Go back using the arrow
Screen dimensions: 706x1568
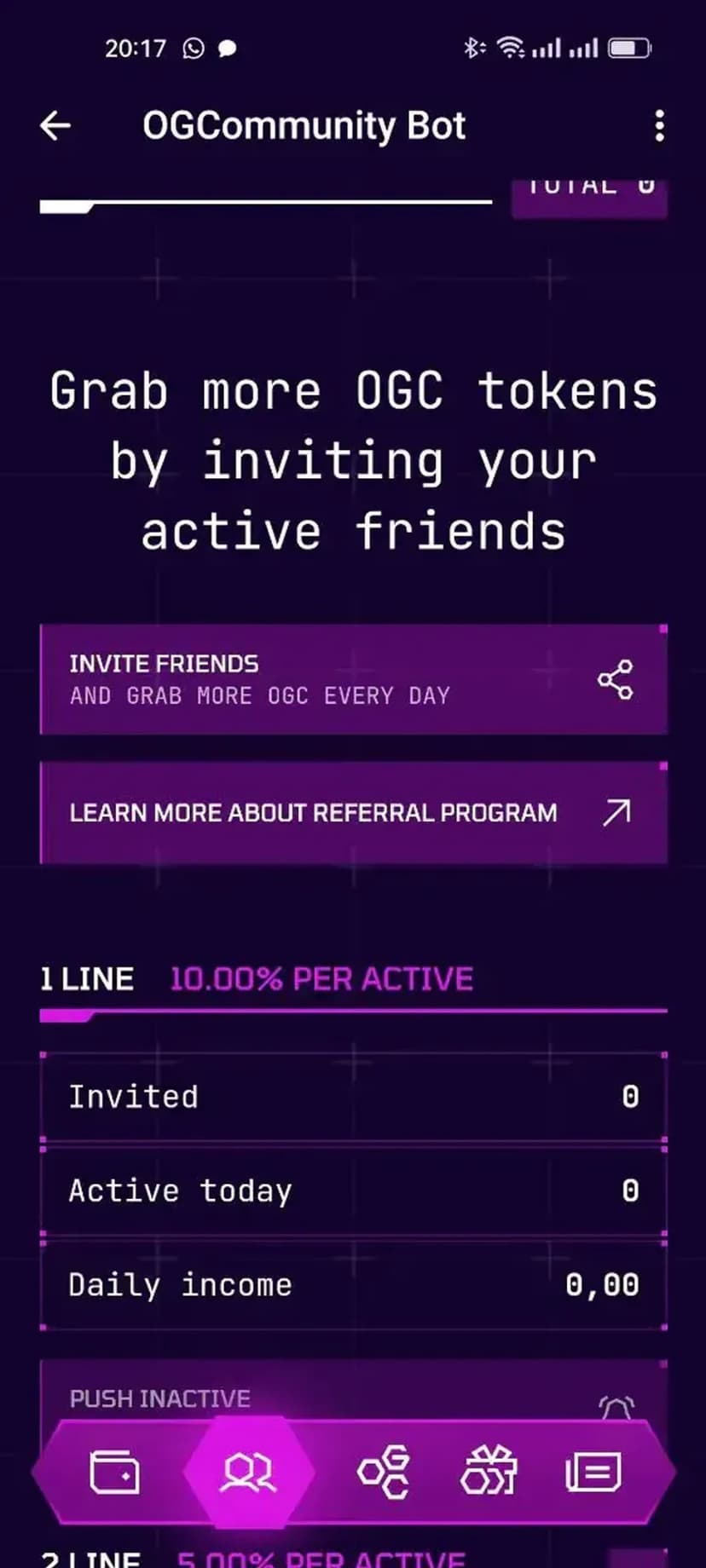tap(55, 126)
